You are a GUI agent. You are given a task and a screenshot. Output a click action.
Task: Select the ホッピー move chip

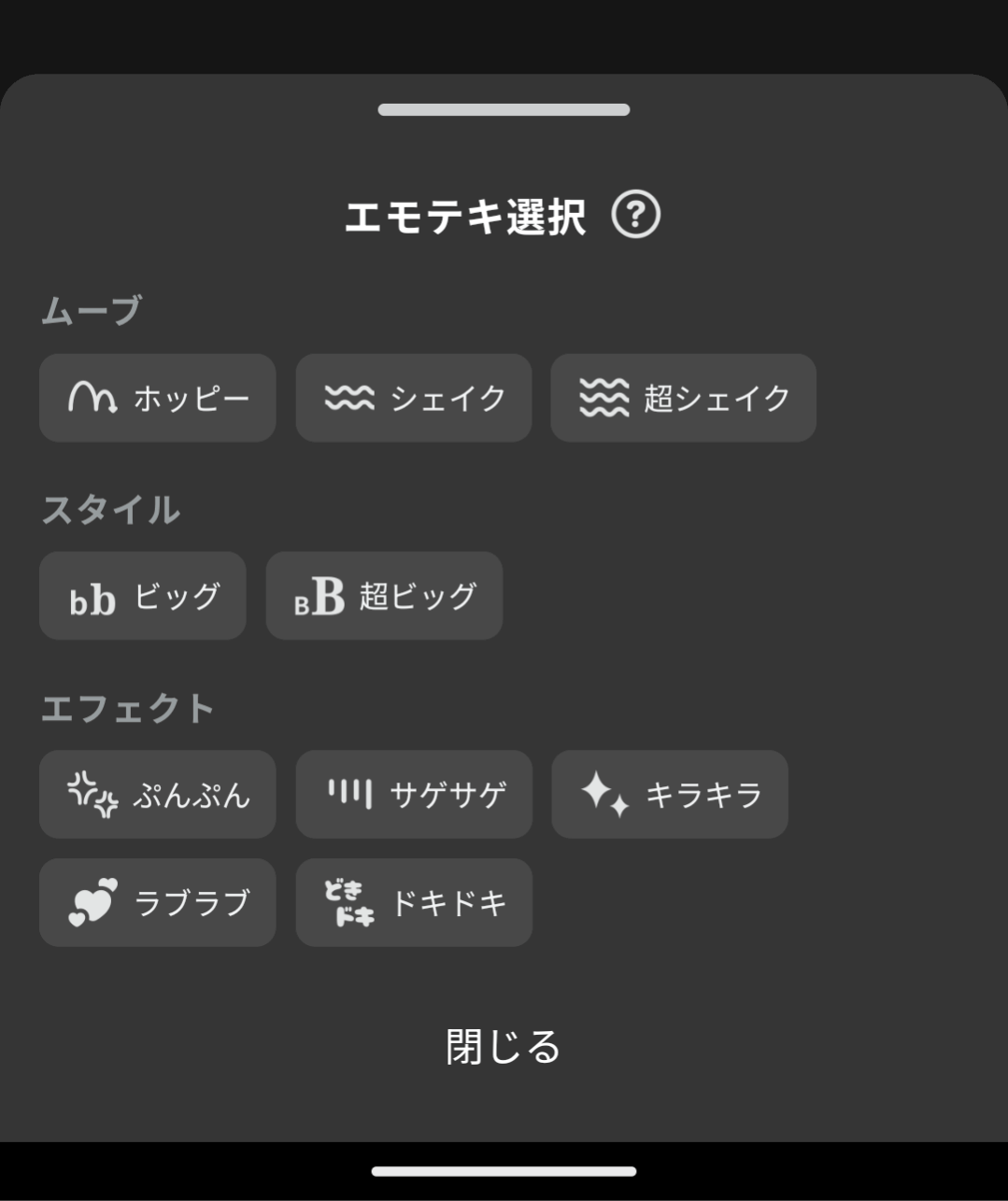point(158,398)
